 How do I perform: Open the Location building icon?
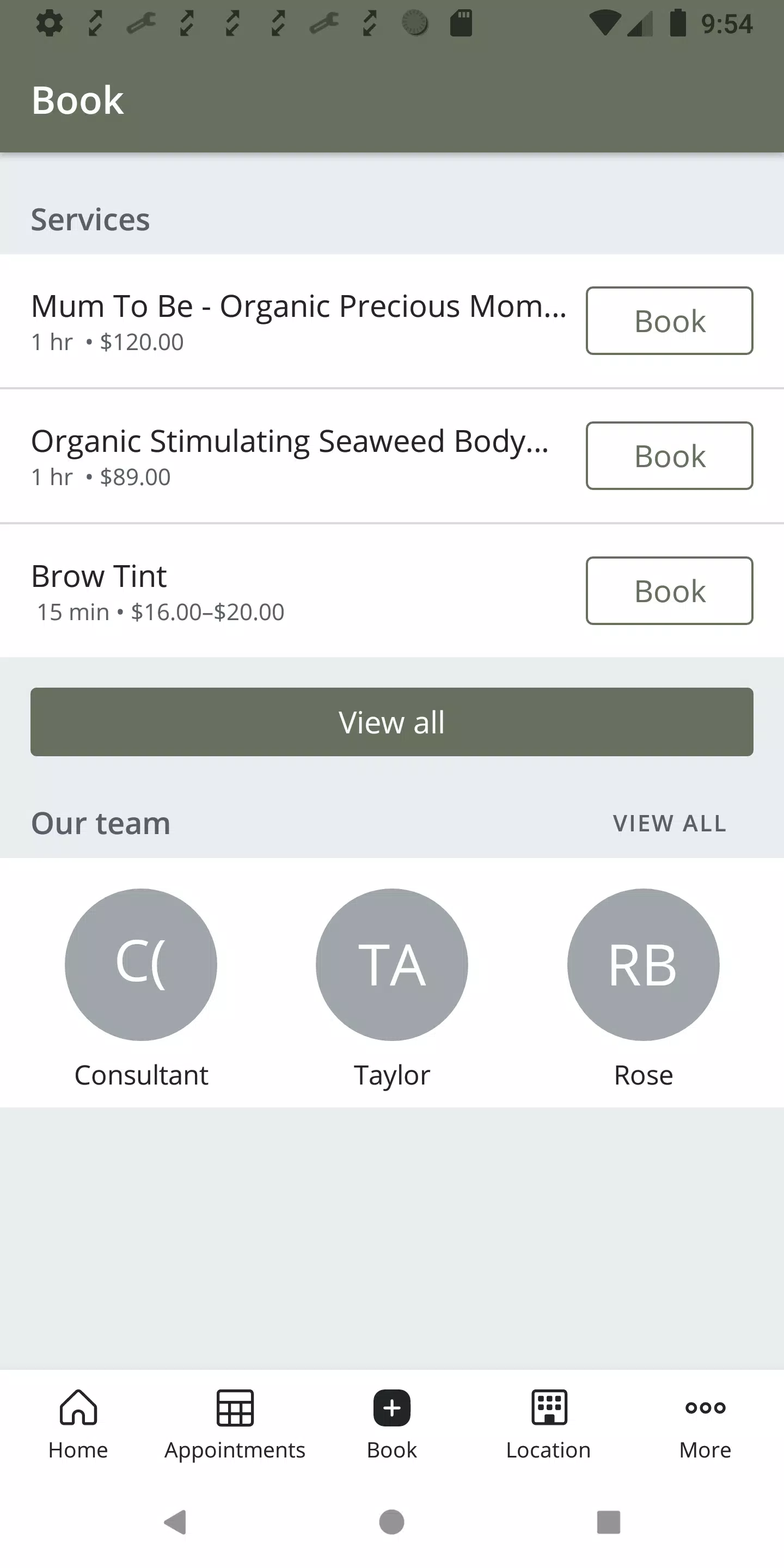pos(548,1407)
